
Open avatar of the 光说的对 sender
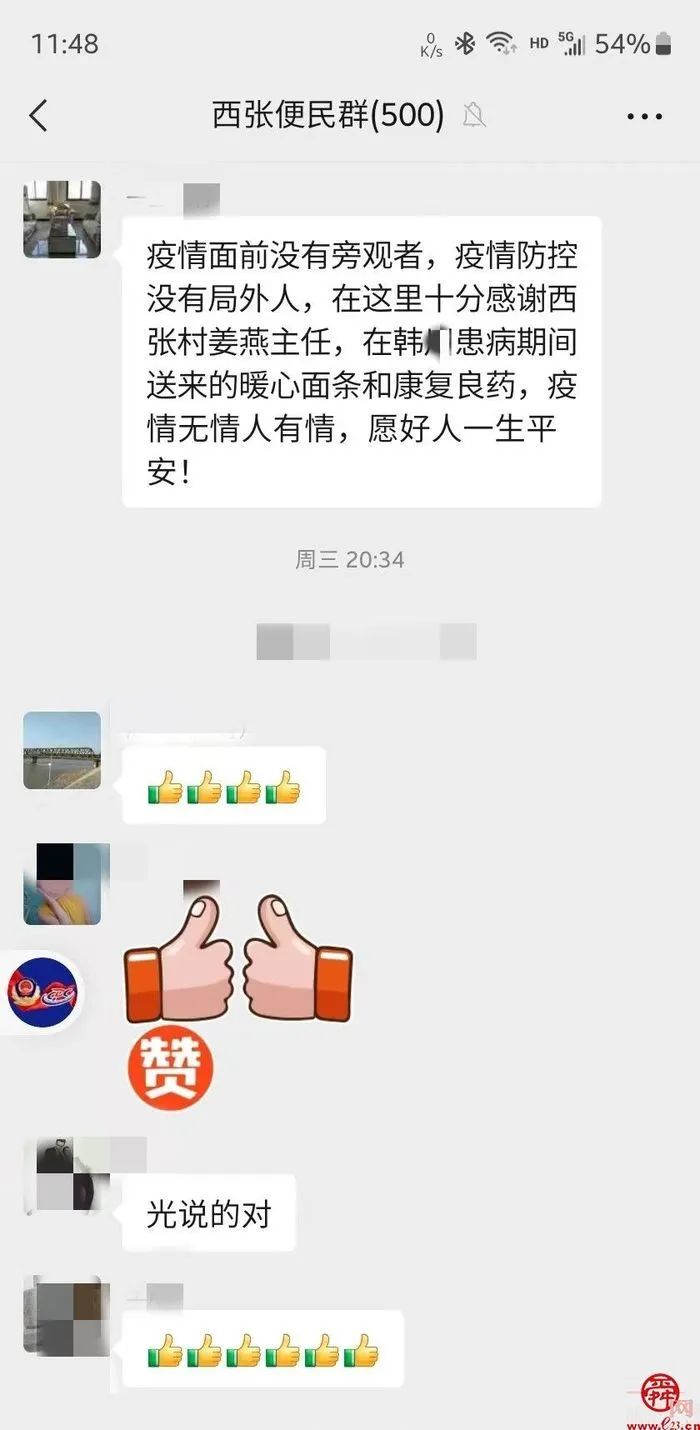tap(62, 1175)
